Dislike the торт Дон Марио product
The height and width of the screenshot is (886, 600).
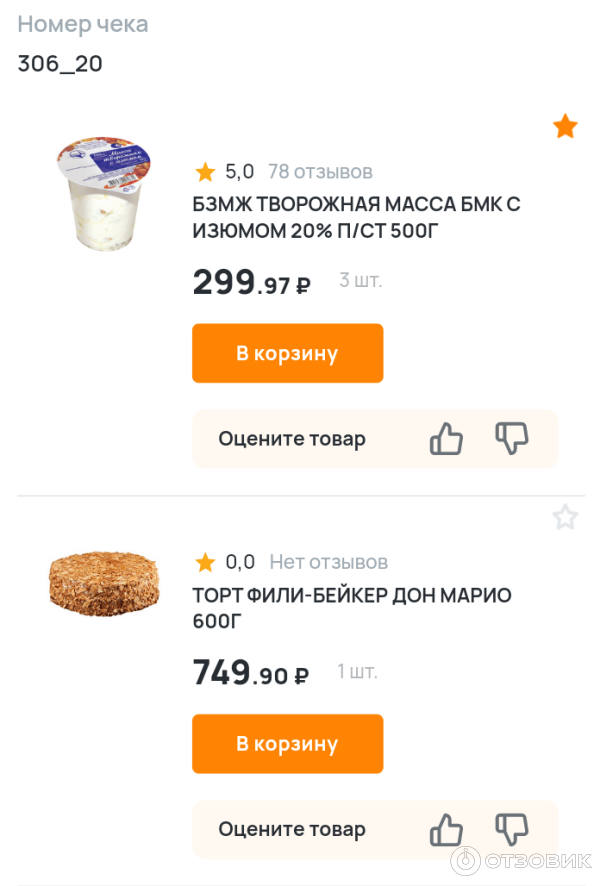tap(511, 829)
